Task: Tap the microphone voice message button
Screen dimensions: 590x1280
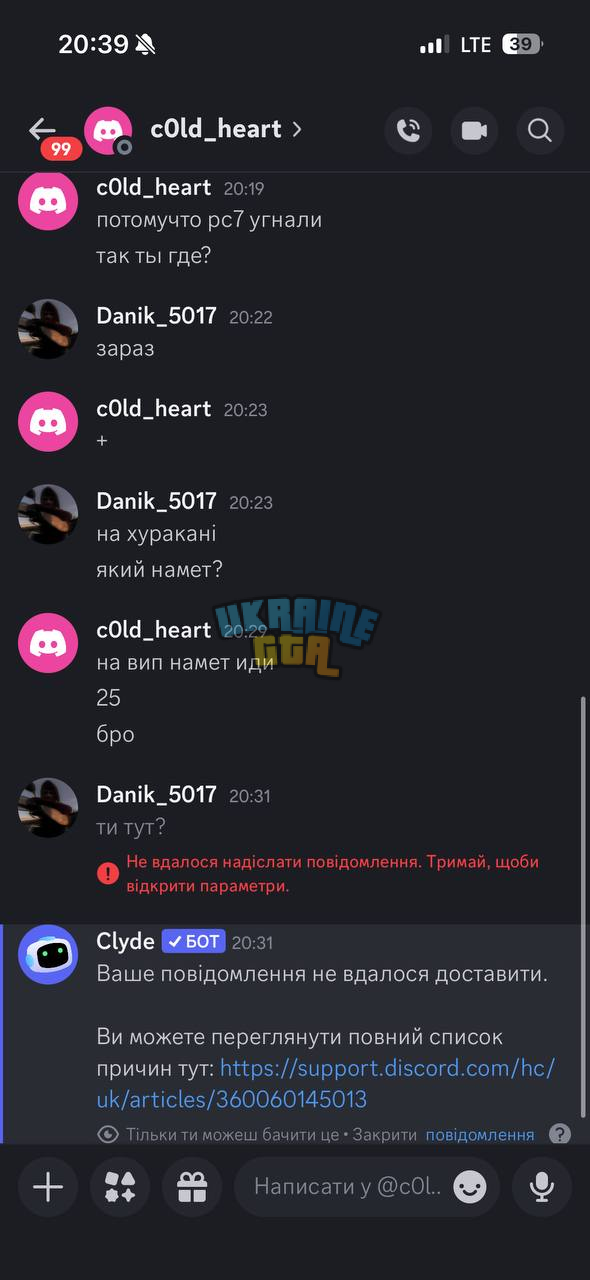Action: point(542,1187)
